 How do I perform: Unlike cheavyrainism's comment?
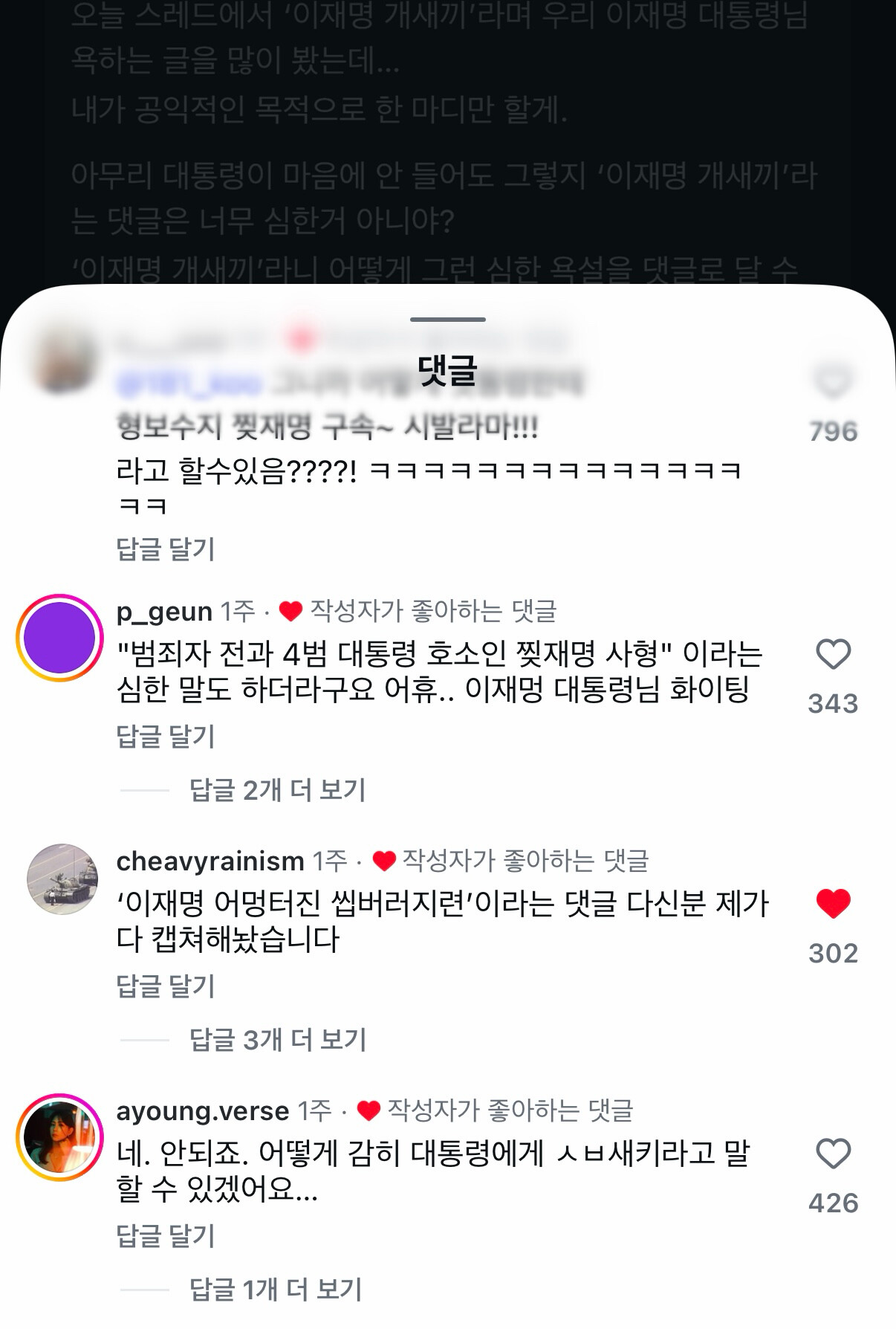tap(833, 904)
